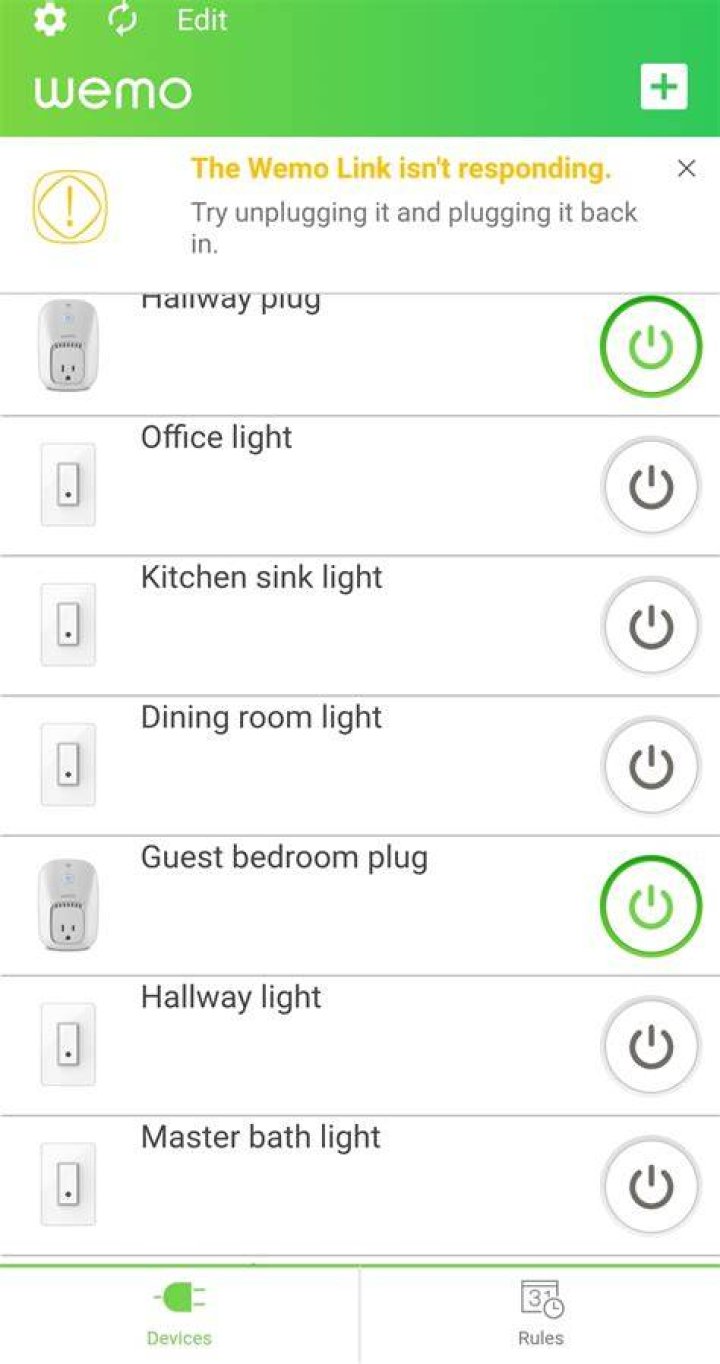720x1364 pixels.
Task: Power on the Master bath light
Action: pyautogui.click(x=651, y=1187)
